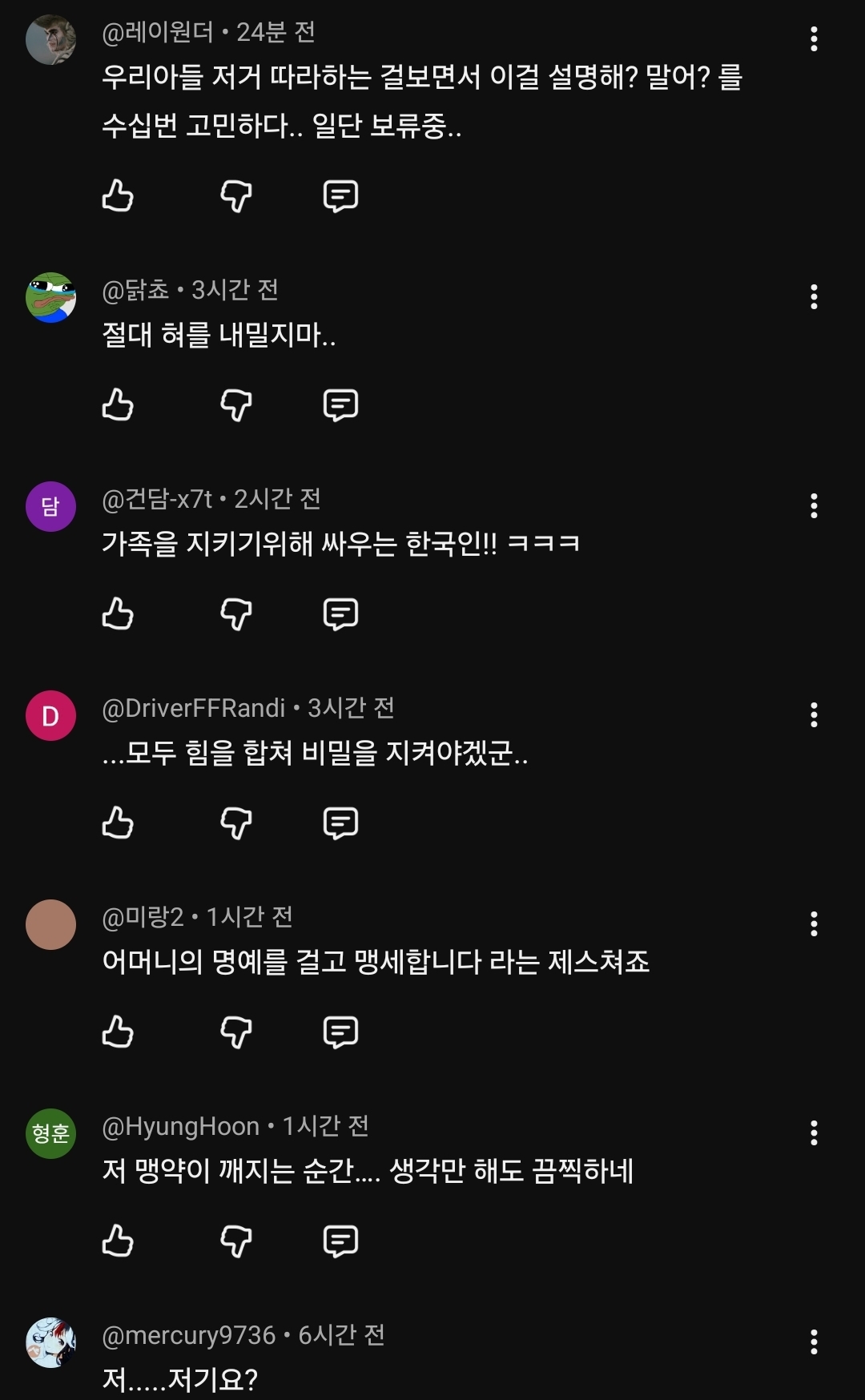Like @레이원더's comment about explaining to kids
Viewport: 865px width, 1400px height.
(118, 195)
